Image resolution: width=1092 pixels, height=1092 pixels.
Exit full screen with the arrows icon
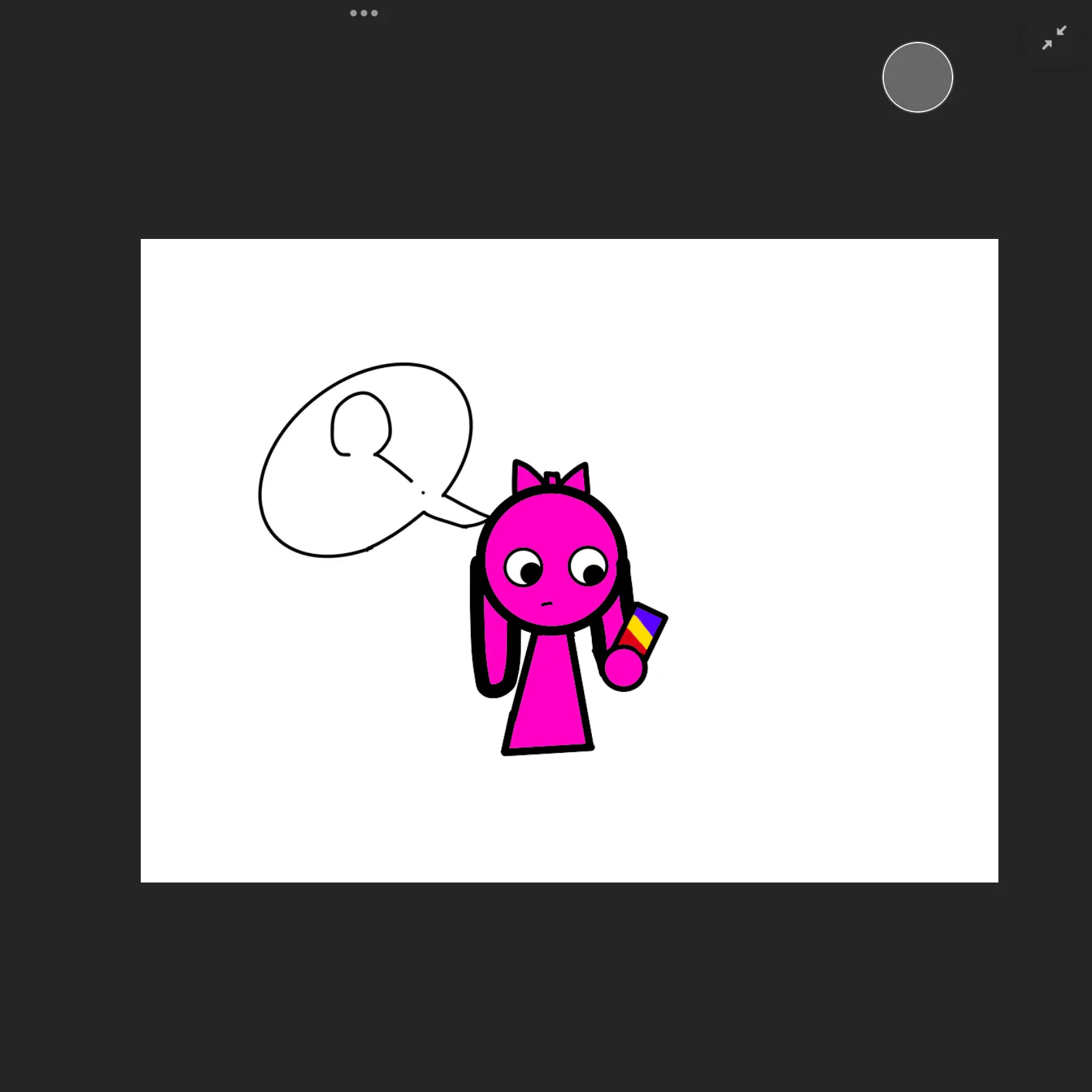(1054, 38)
